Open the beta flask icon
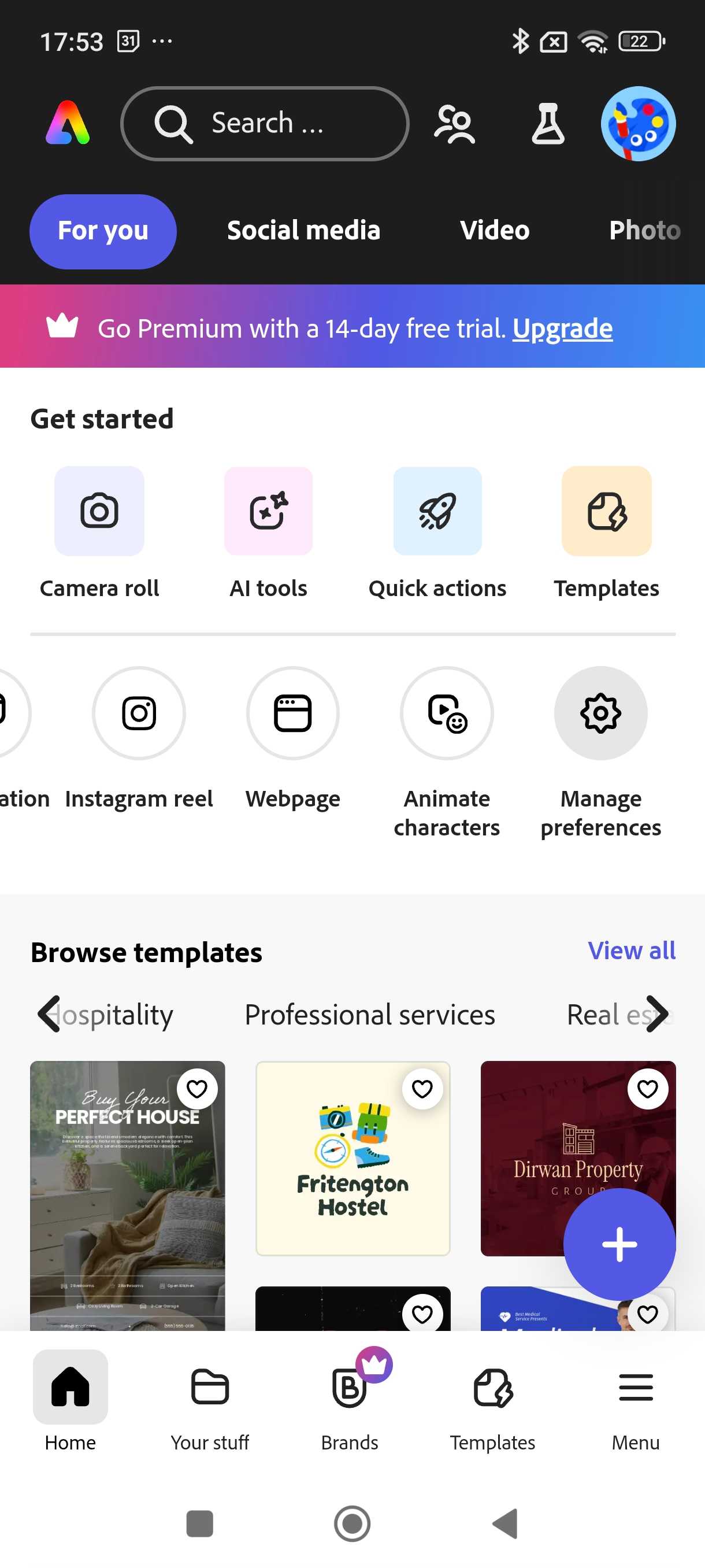 547,124
